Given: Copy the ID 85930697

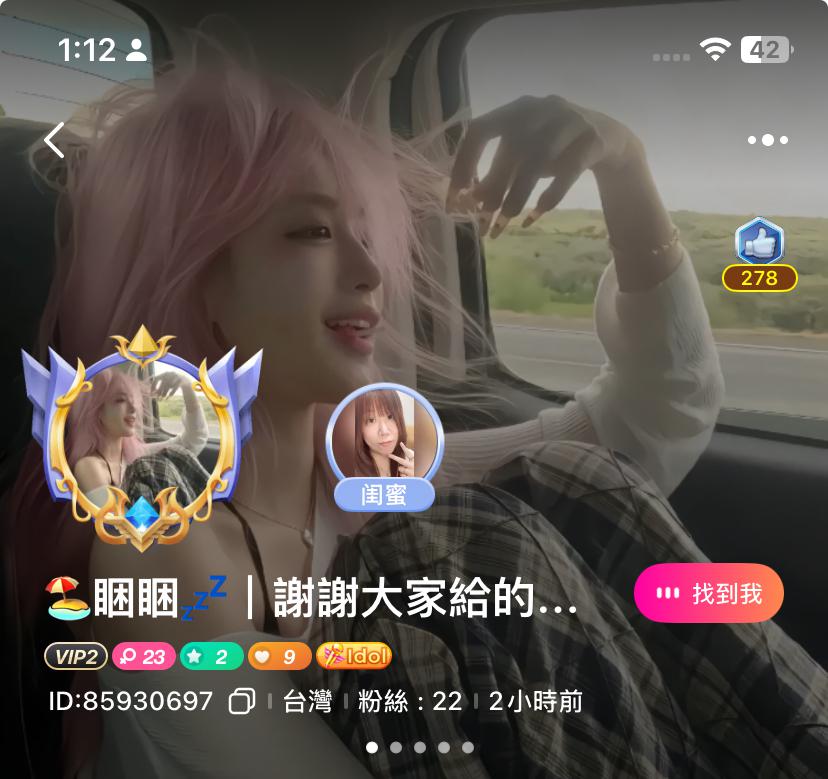Looking at the screenshot, I should tap(242, 702).
